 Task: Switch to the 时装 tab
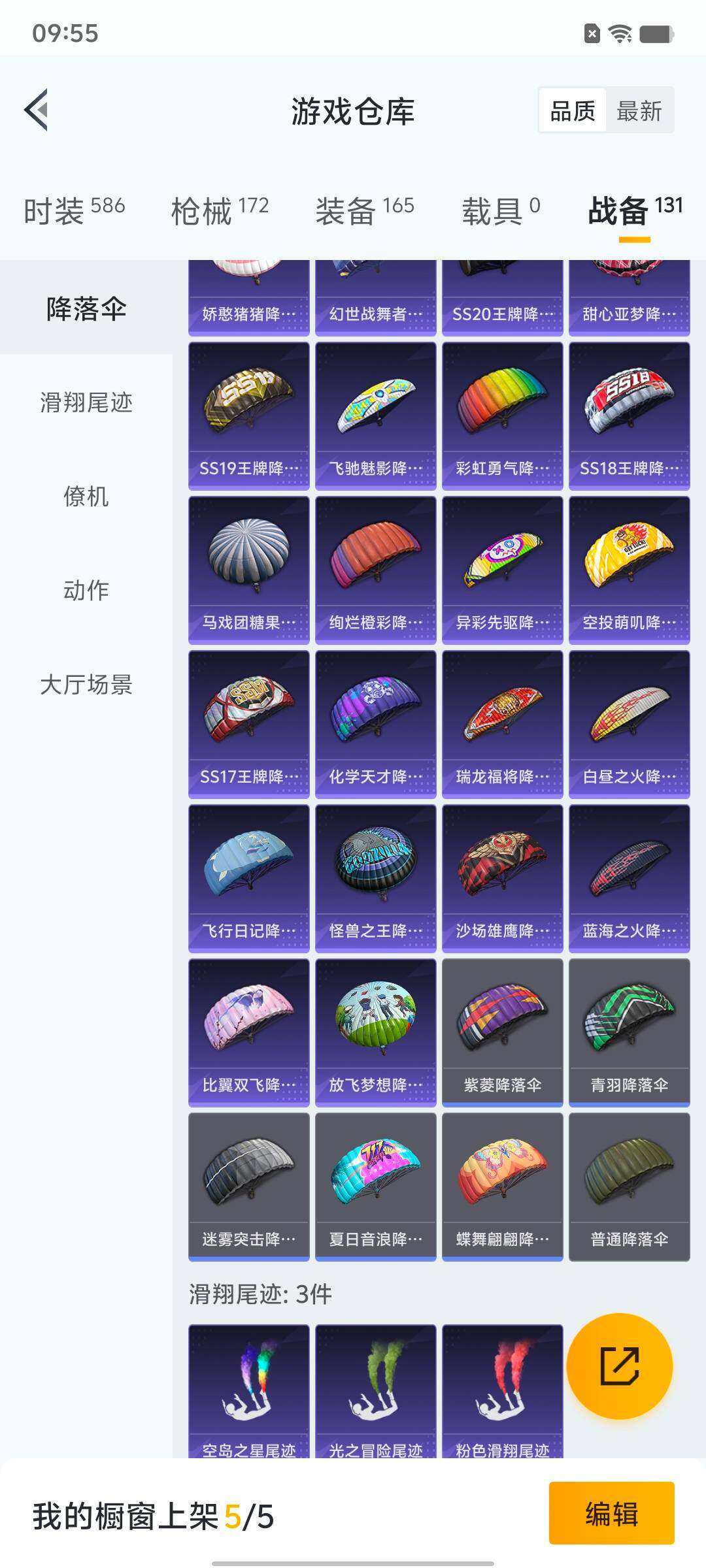(x=74, y=210)
